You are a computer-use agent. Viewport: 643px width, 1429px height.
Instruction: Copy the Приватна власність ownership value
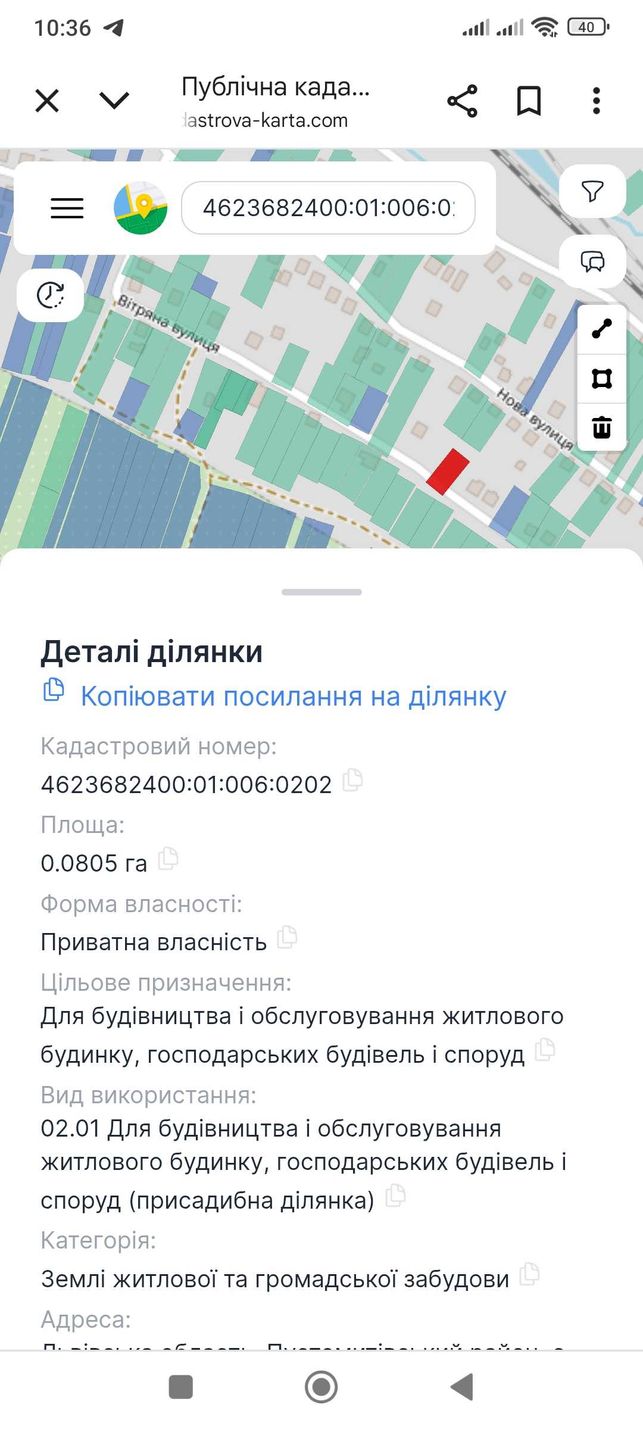pos(288,938)
